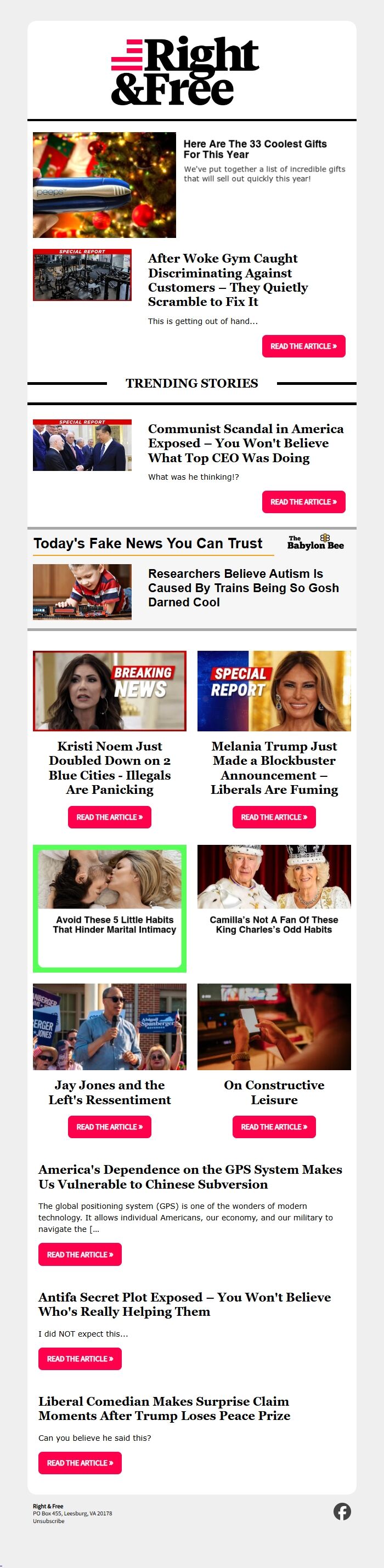This screenshot has width=384, height=1568.
Task: Read the Woke Gym article via its button
Action: point(303,346)
